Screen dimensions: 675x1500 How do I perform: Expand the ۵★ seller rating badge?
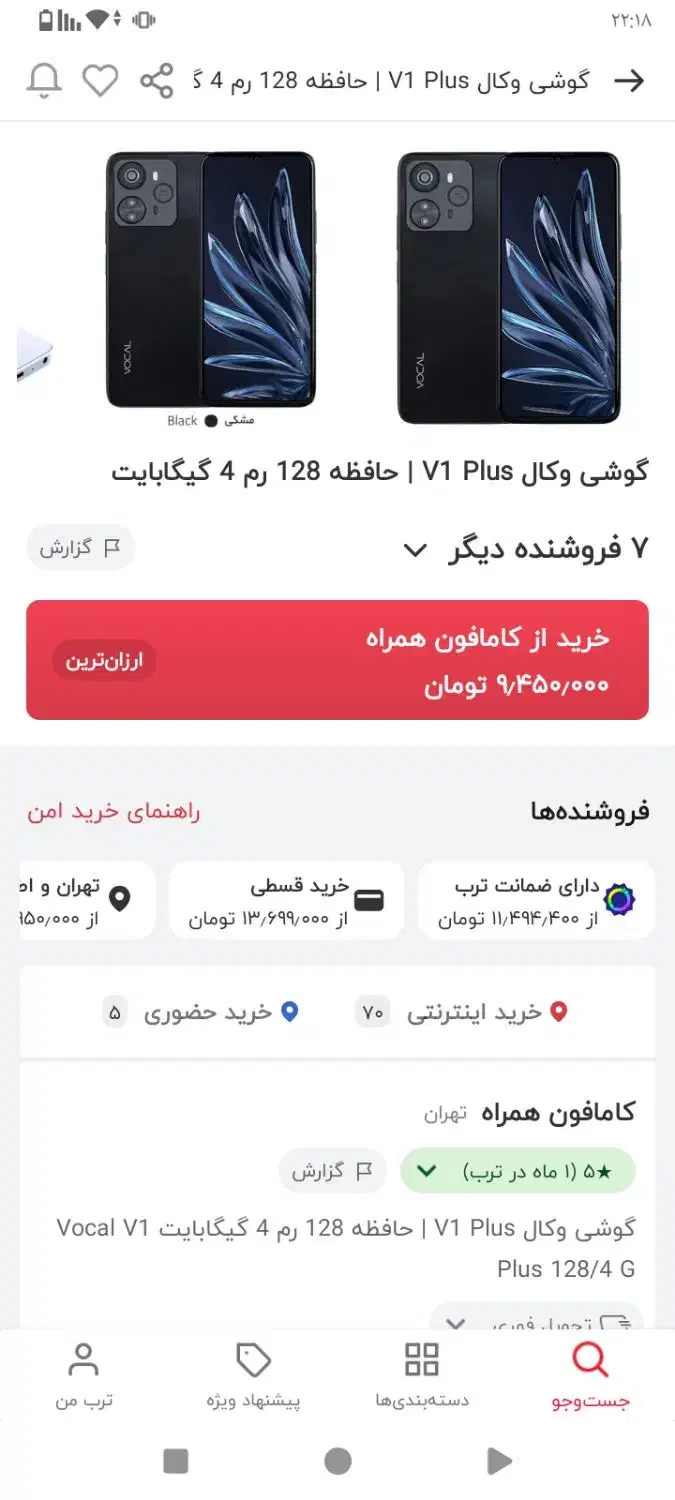point(517,1171)
